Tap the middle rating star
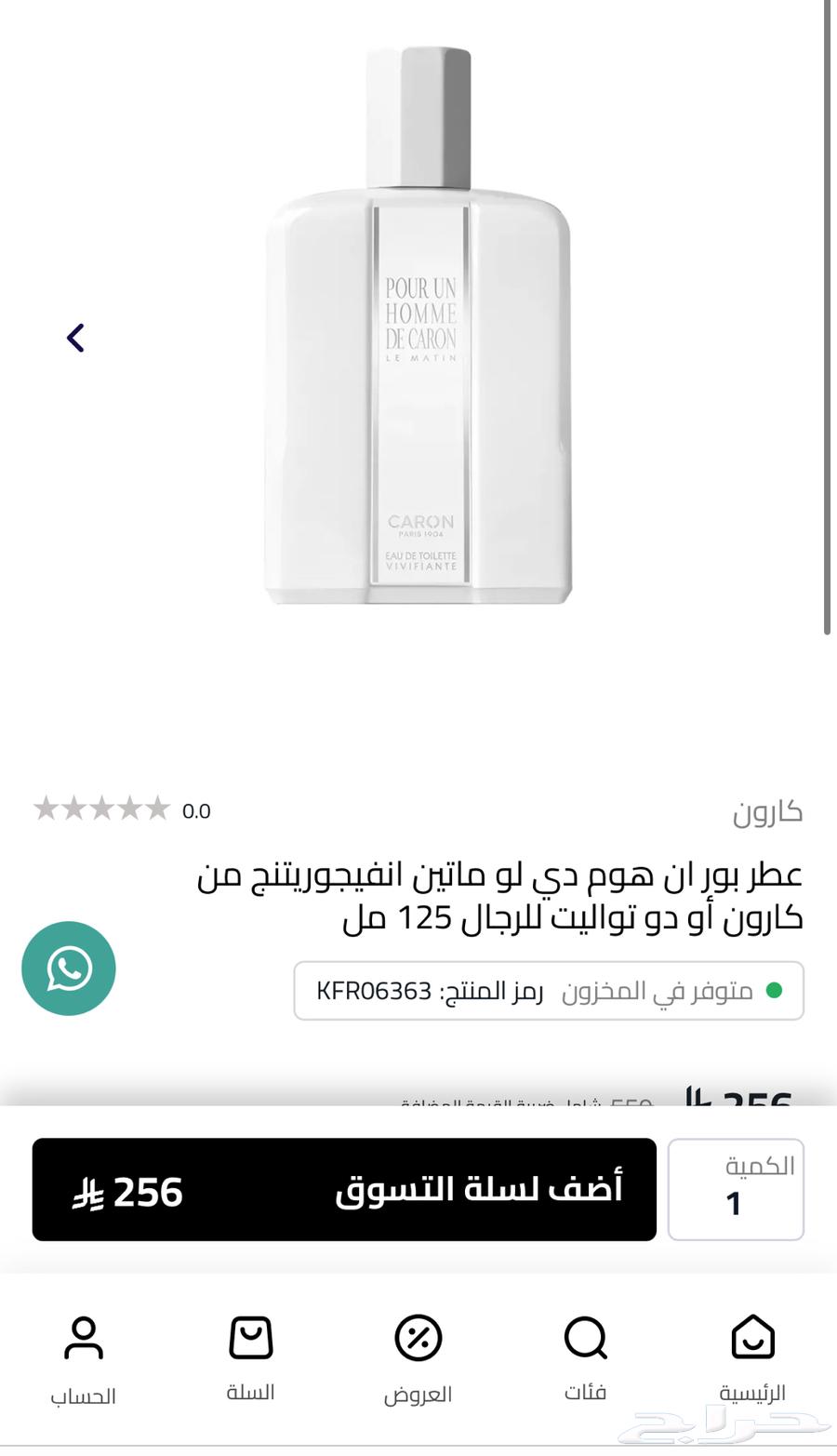Screen dimensions: 837x1456 101,808
